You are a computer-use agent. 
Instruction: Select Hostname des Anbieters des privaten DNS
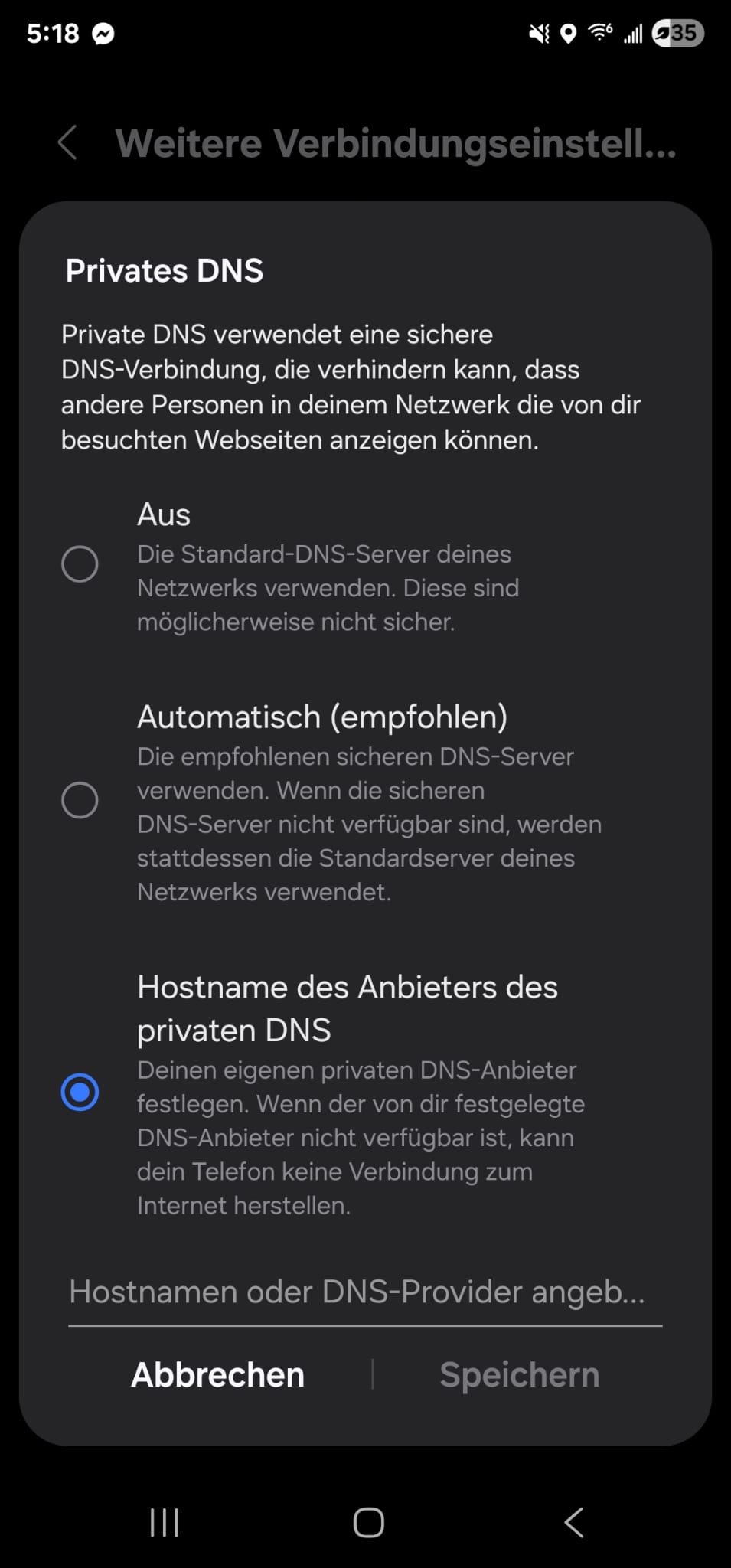coord(80,1093)
